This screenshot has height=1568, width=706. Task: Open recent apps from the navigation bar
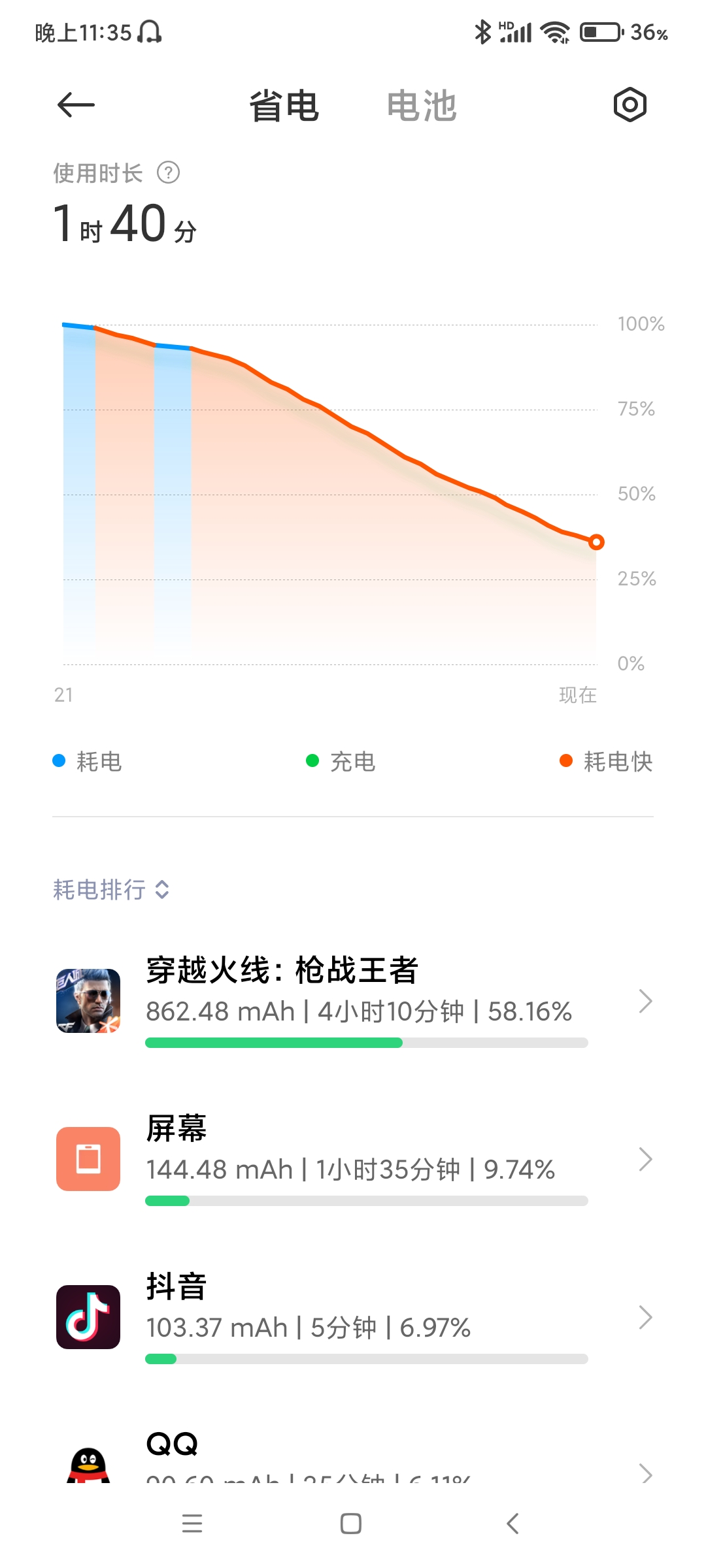(x=192, y=1524)
